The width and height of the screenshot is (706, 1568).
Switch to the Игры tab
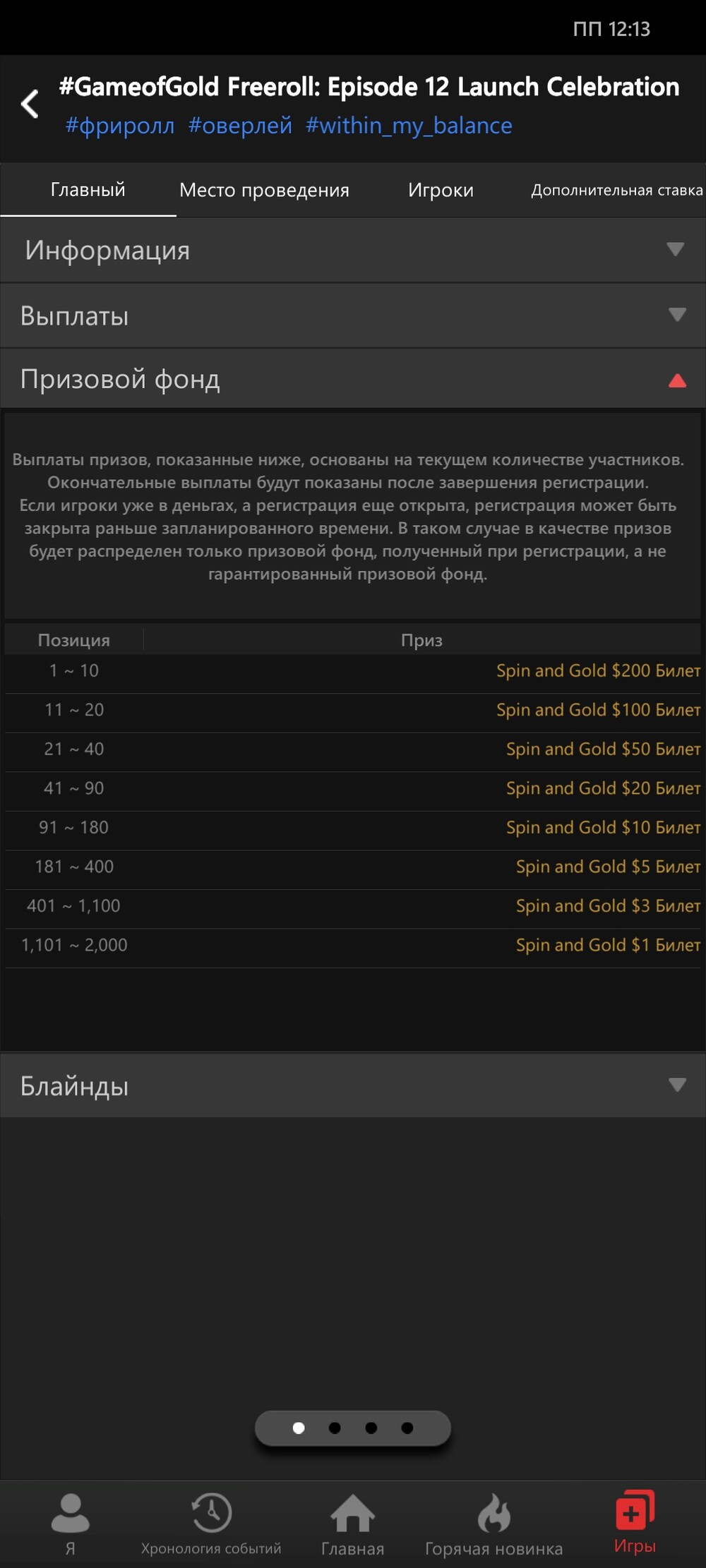tap(635, 1523)
